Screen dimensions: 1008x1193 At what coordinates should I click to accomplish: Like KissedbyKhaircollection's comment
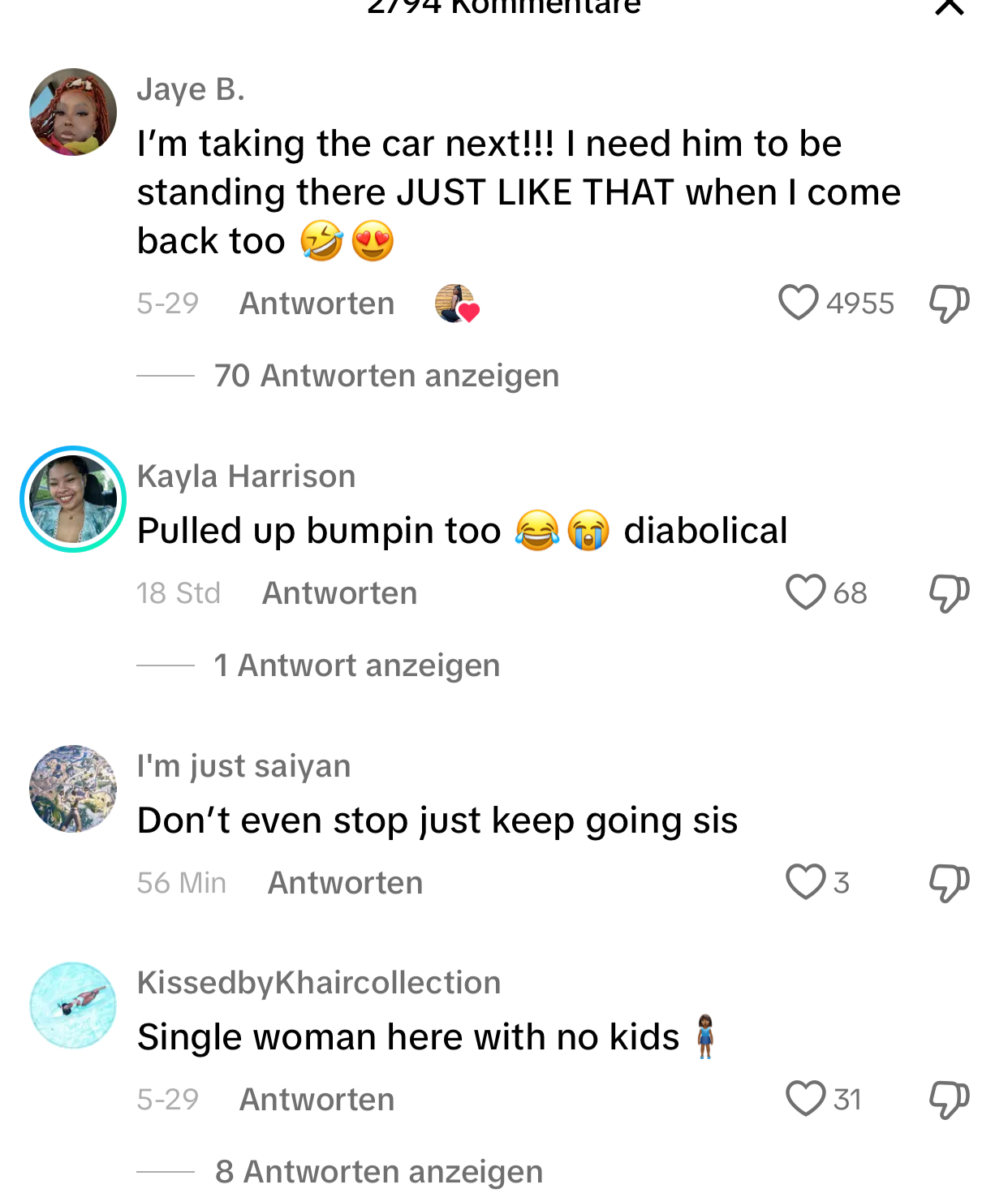[805, 1099]
